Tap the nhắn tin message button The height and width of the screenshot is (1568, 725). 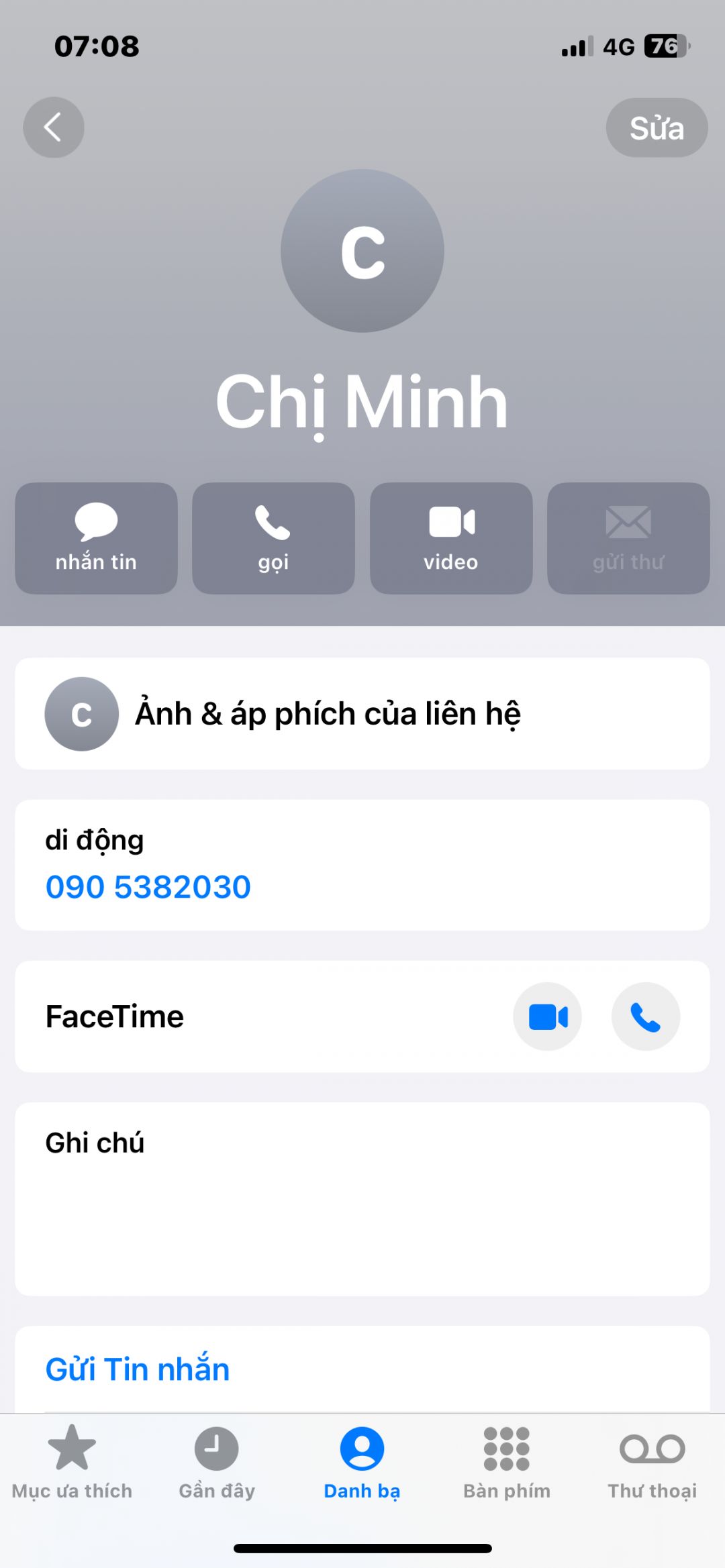pyautogui.click(x=96, y=538)
